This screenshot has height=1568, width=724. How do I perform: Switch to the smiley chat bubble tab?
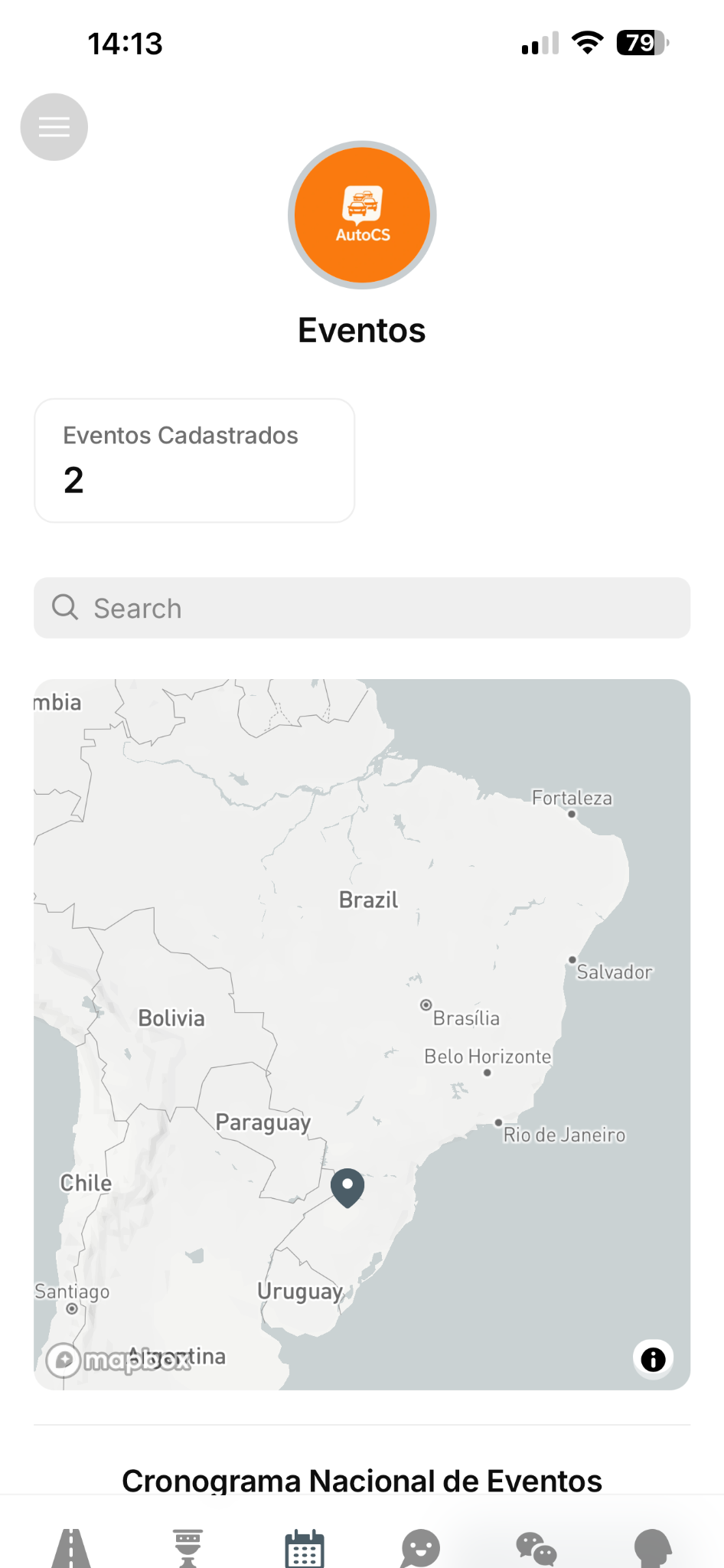(x=420, y=1547)
